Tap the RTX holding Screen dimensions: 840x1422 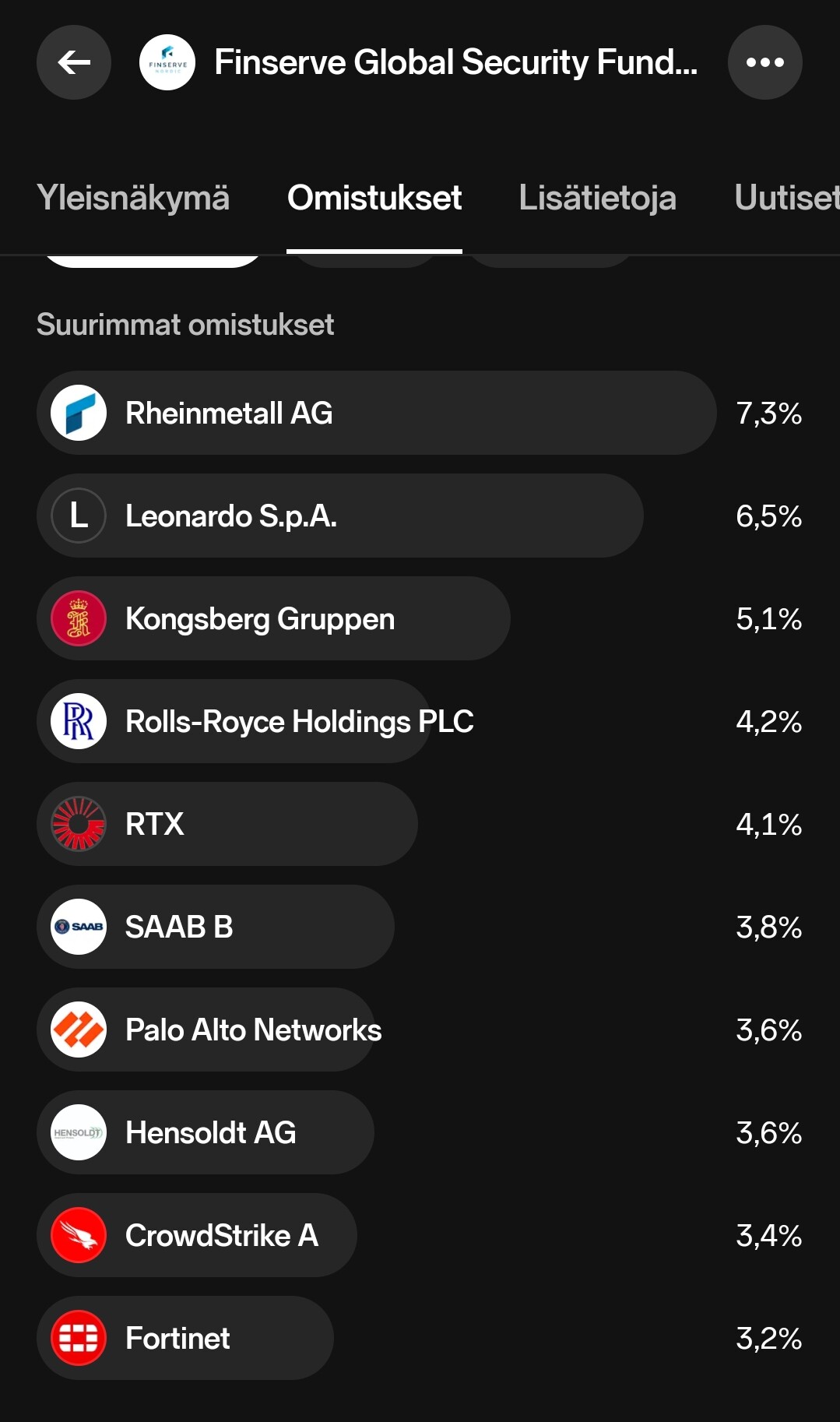(x=420, y=824)
